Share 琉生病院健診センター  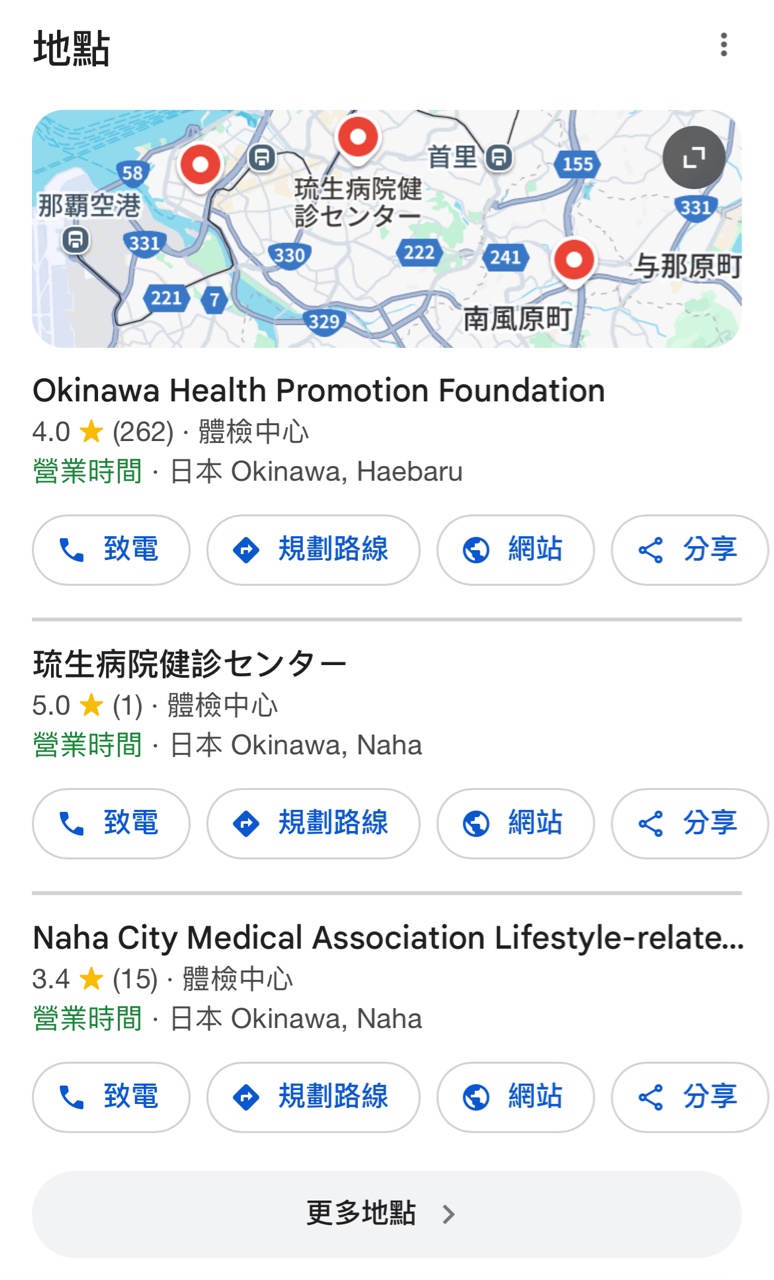tap(690, 824)
